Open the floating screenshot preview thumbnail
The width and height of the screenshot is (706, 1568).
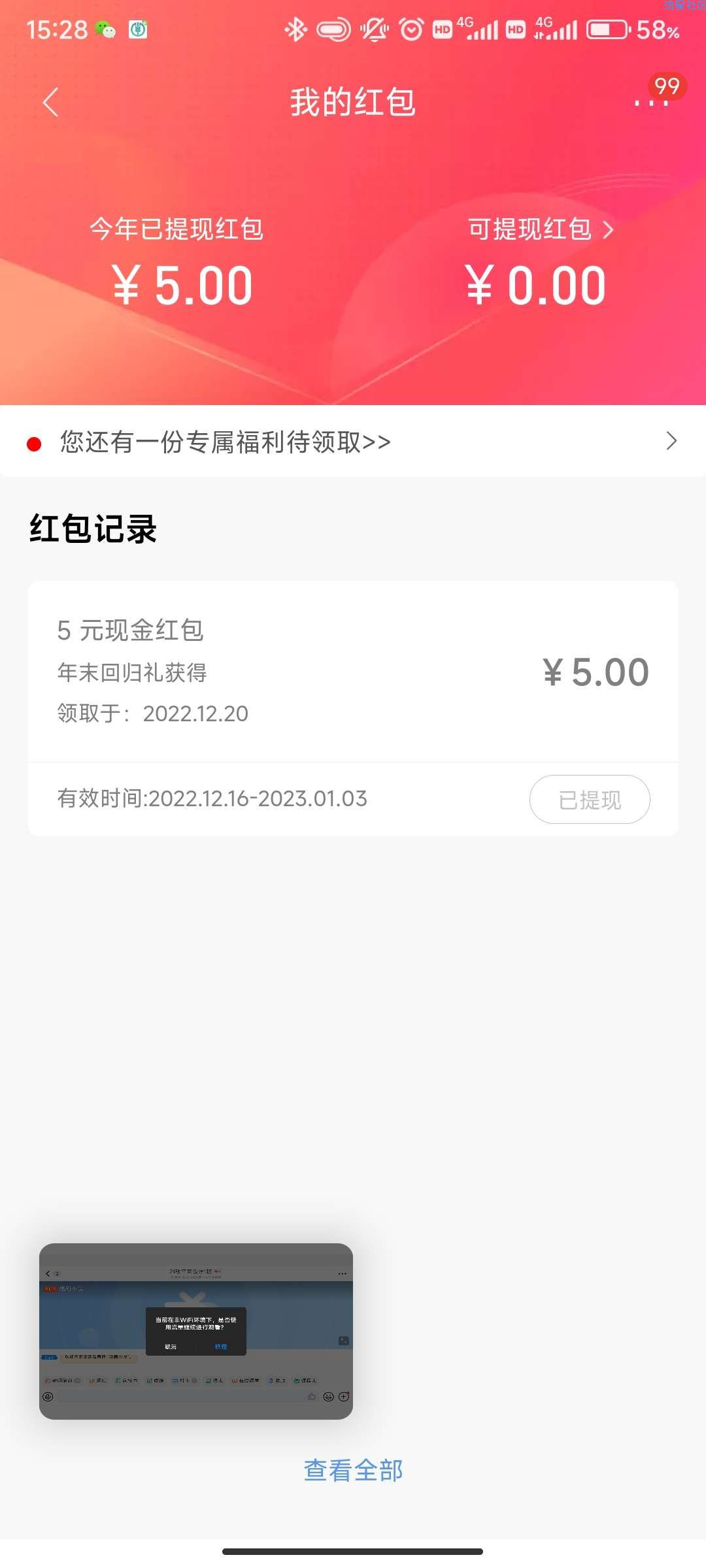pyautogui.click(x=196, y=1331)
